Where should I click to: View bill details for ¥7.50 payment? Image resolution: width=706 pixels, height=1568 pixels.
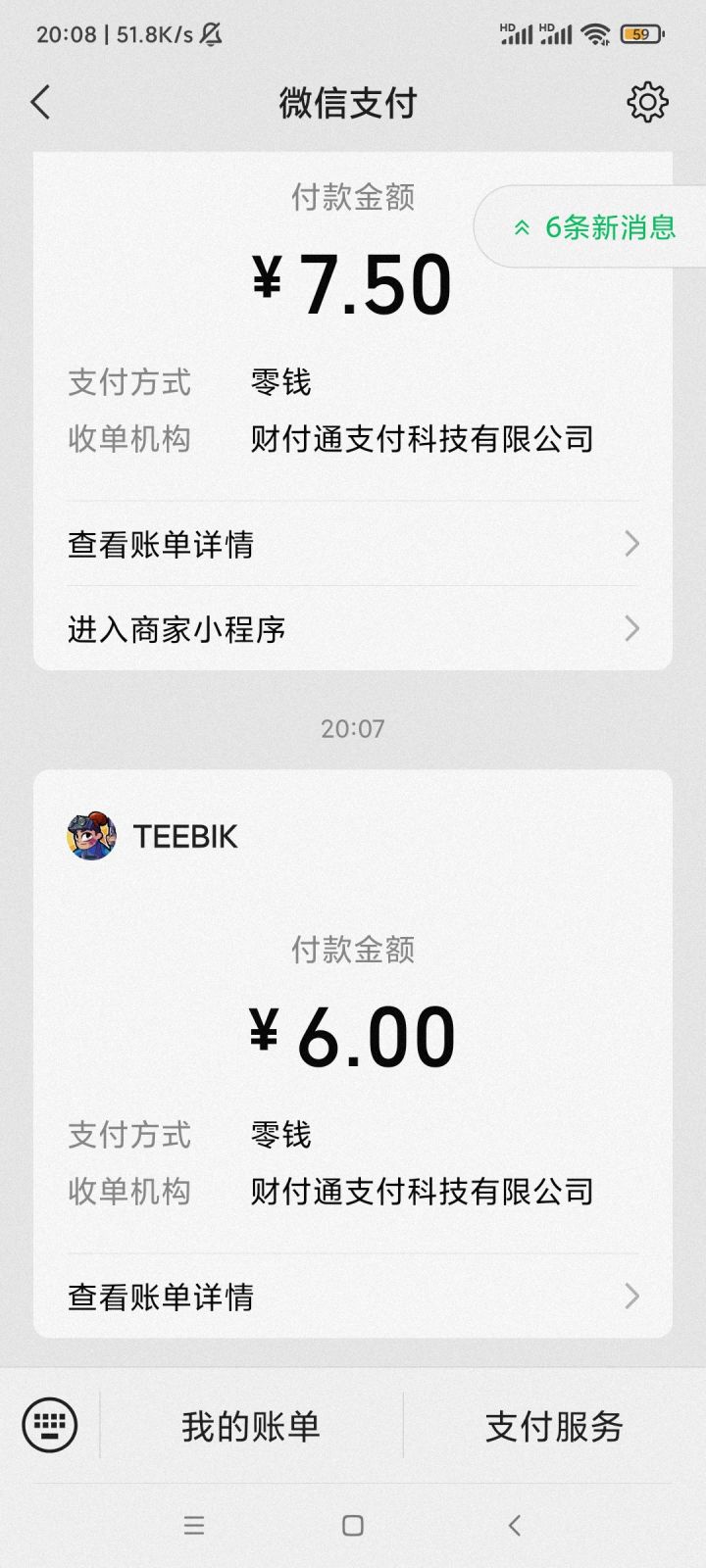click(x=353, y=544)
